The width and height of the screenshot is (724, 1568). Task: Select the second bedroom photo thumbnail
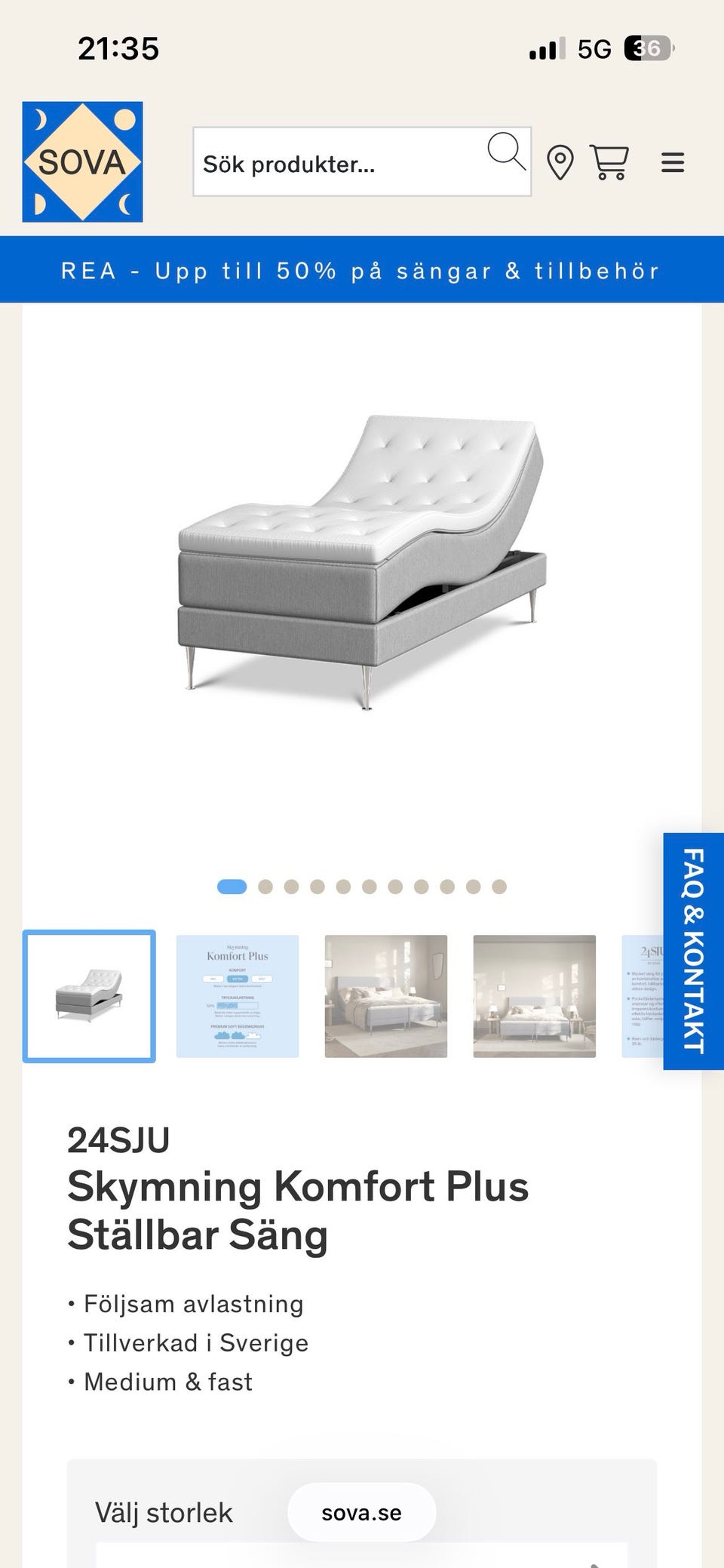tap(534, 996)
